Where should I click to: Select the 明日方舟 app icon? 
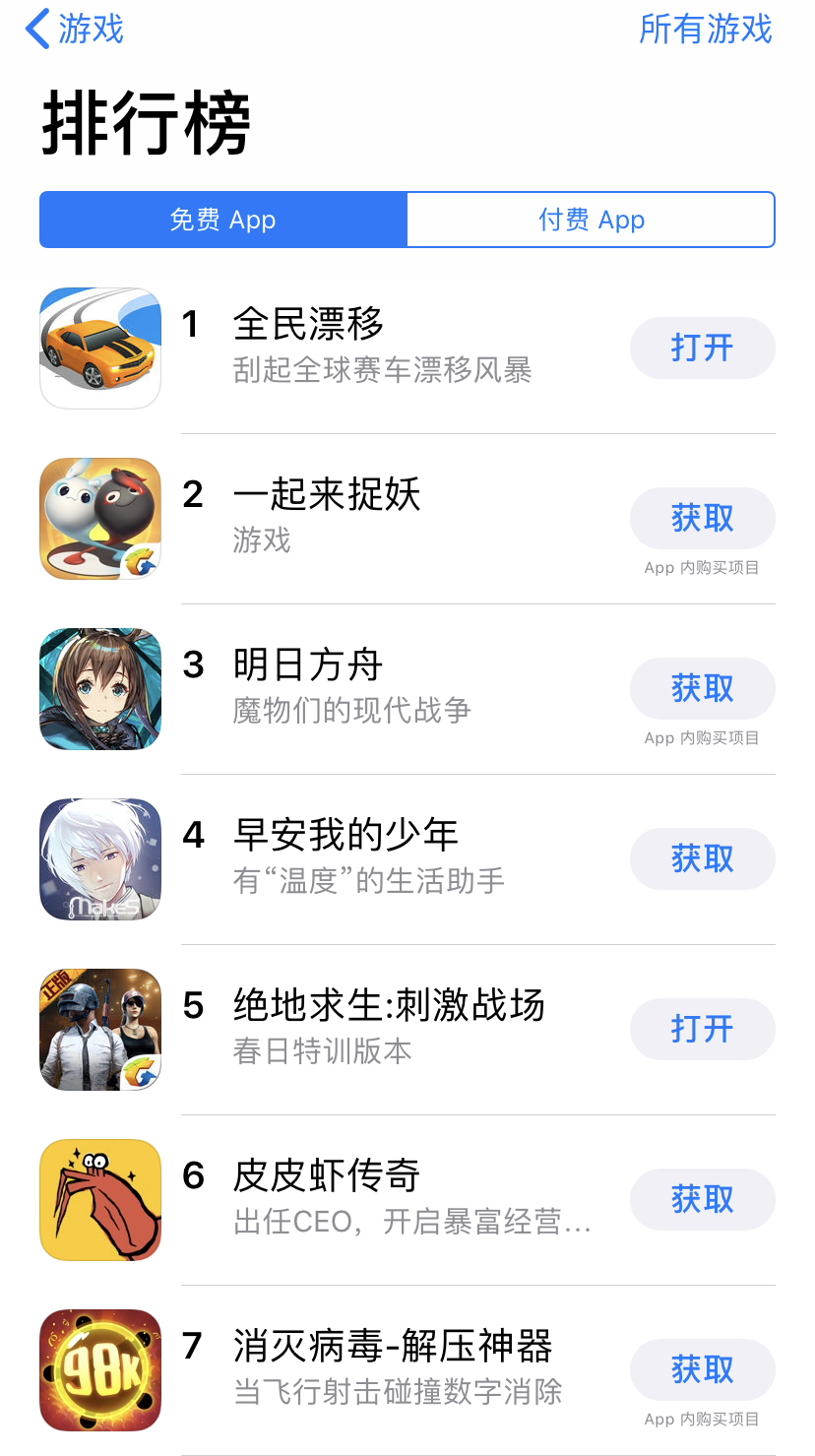point(99,688)
